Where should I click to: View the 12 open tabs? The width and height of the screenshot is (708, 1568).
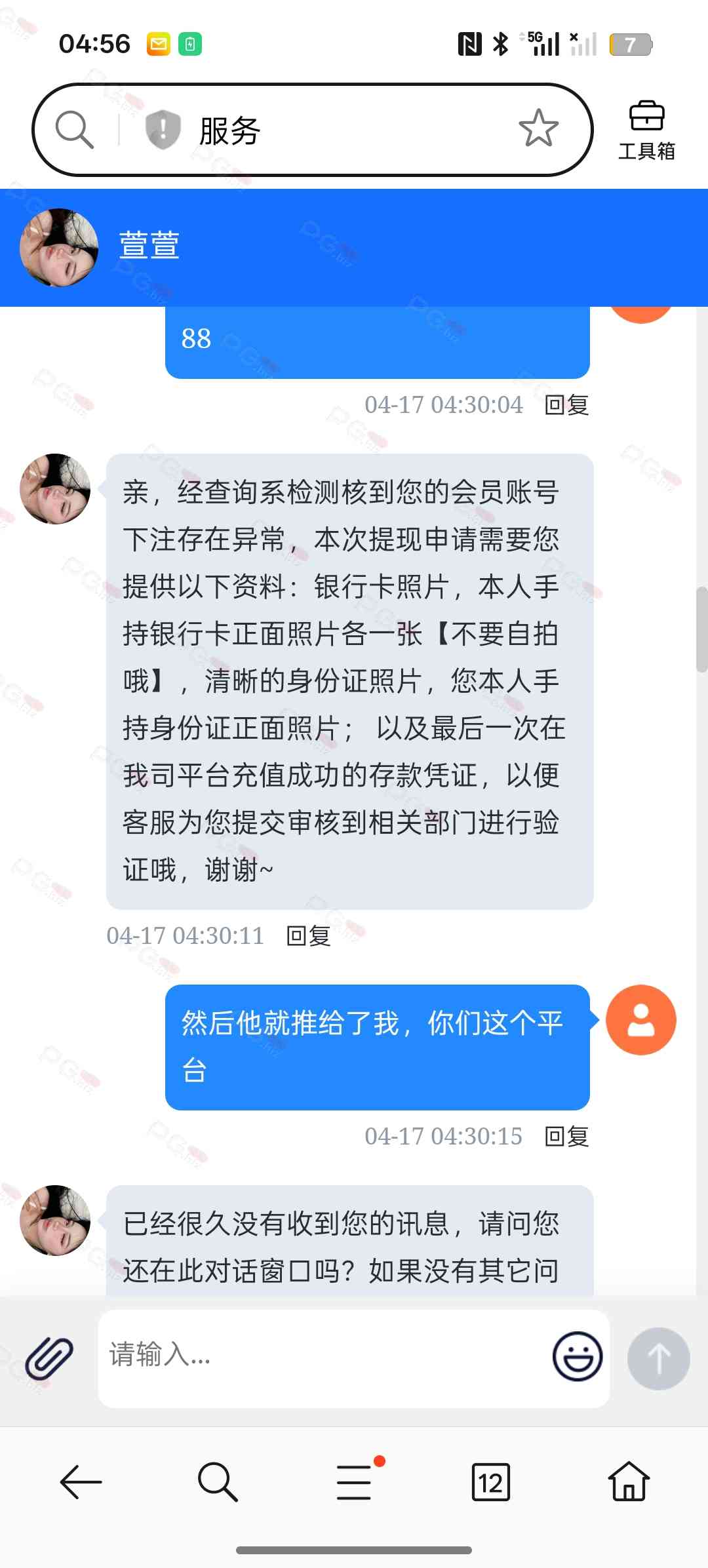[490, 1482]
